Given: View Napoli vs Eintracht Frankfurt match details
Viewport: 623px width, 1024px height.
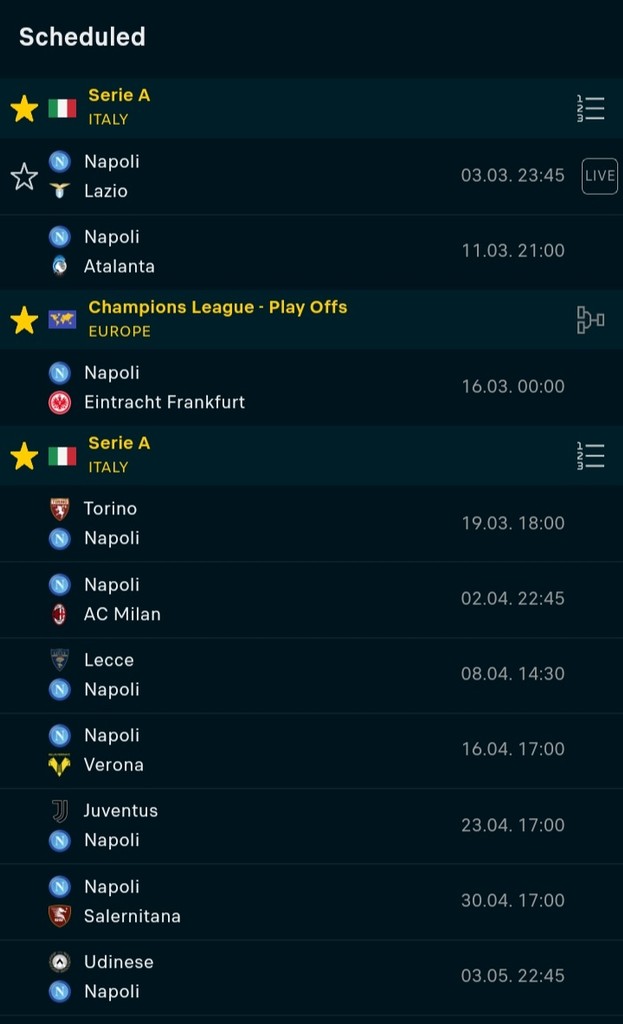Looking at the screenshot, I should [300, 387].
